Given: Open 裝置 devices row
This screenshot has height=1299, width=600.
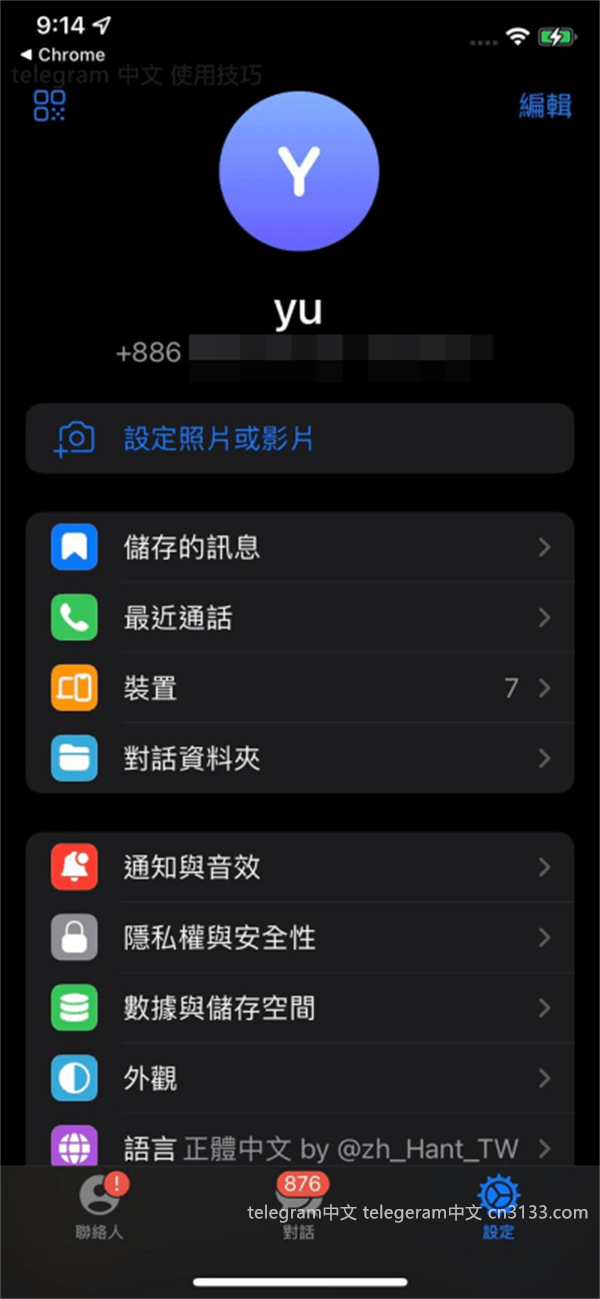Looking at the screenshot, I should 299,688.
